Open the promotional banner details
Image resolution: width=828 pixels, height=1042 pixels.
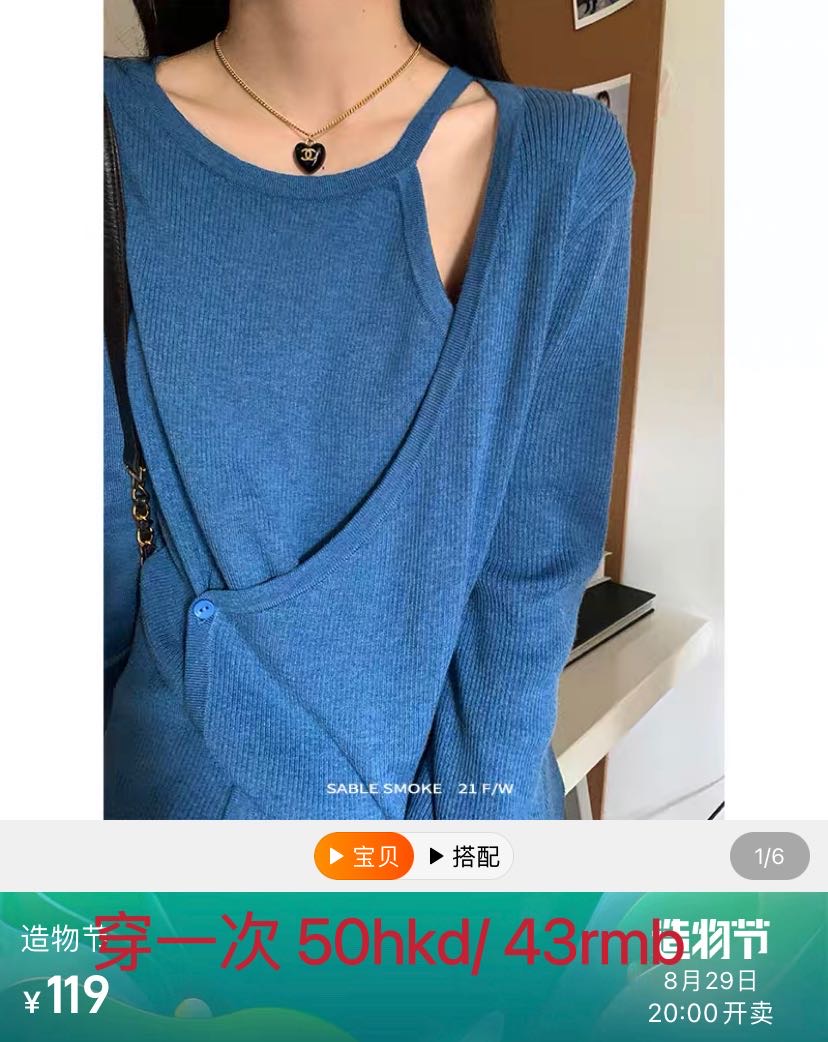(x=414, y=965)
